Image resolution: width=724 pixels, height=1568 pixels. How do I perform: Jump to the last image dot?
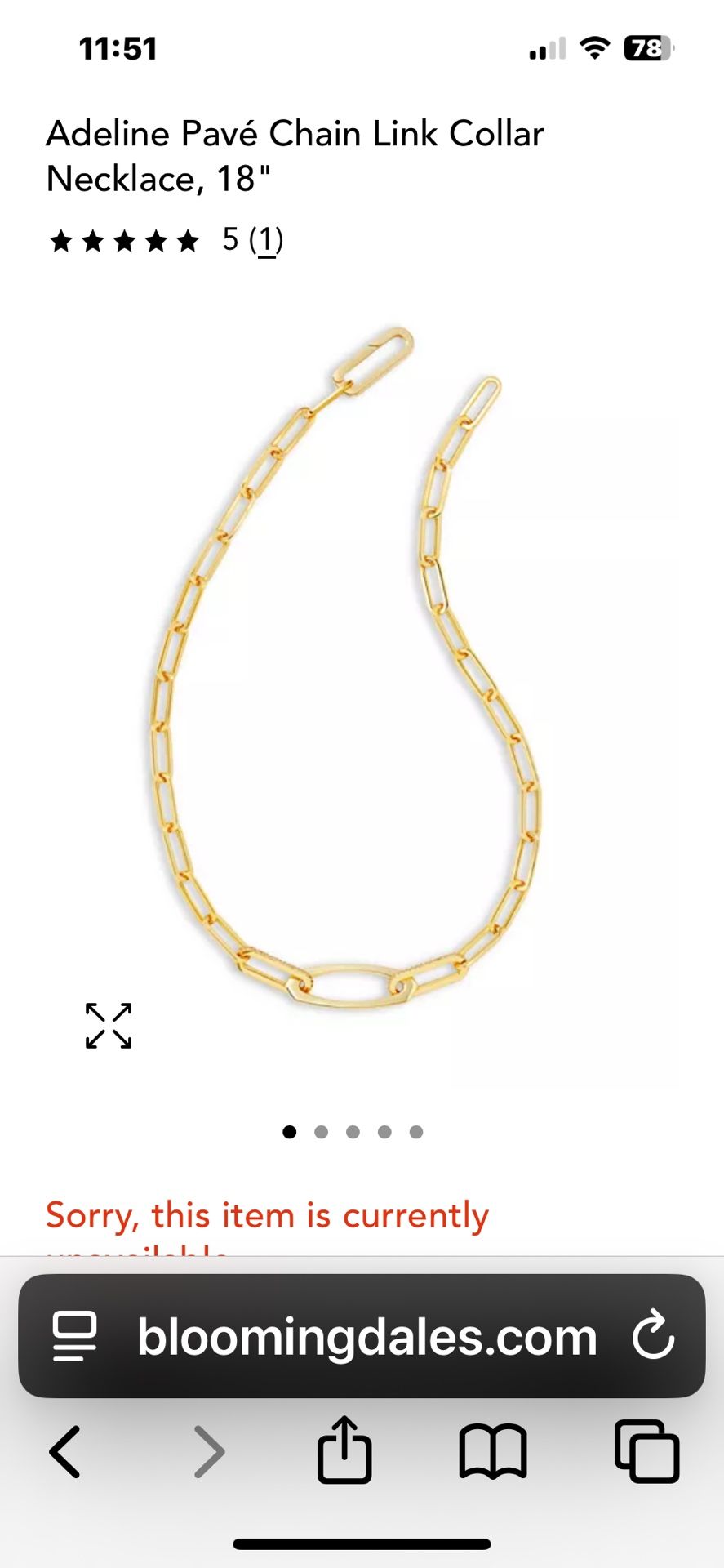(416, 1132)
